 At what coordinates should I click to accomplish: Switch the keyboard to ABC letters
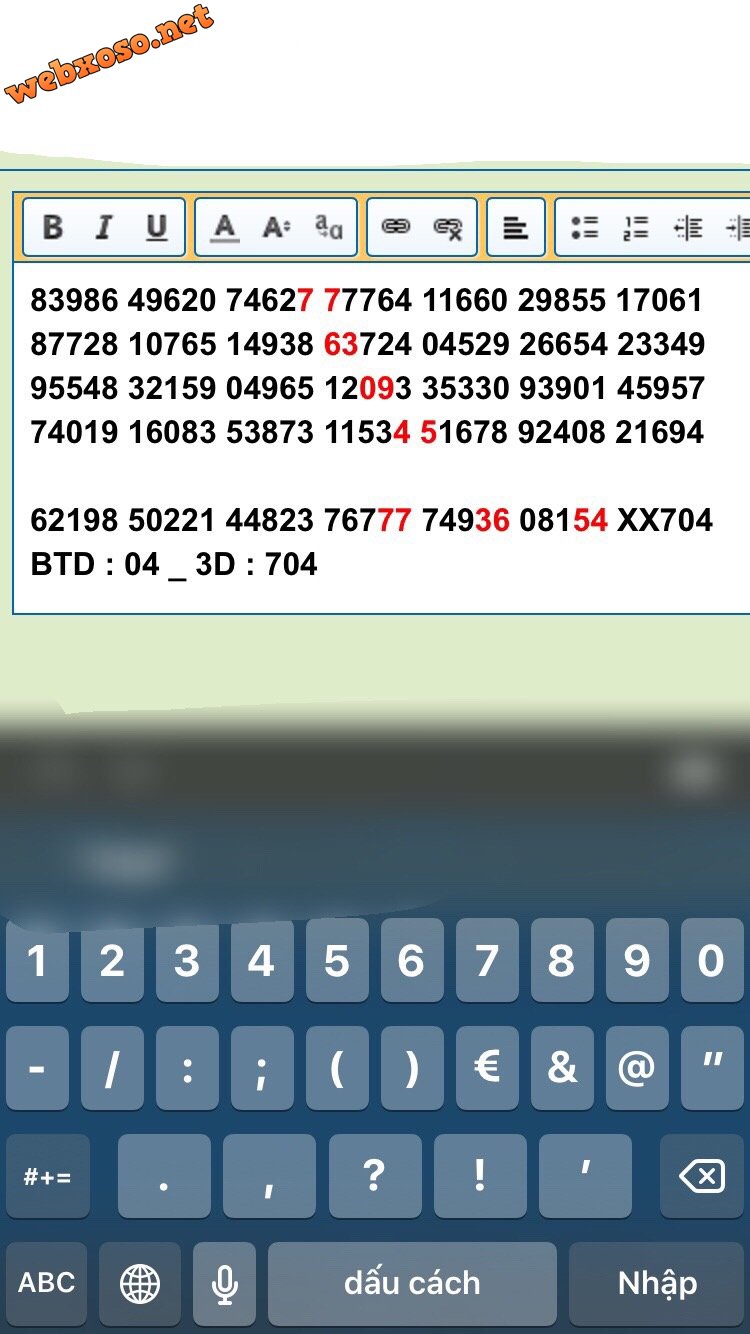47,1283
